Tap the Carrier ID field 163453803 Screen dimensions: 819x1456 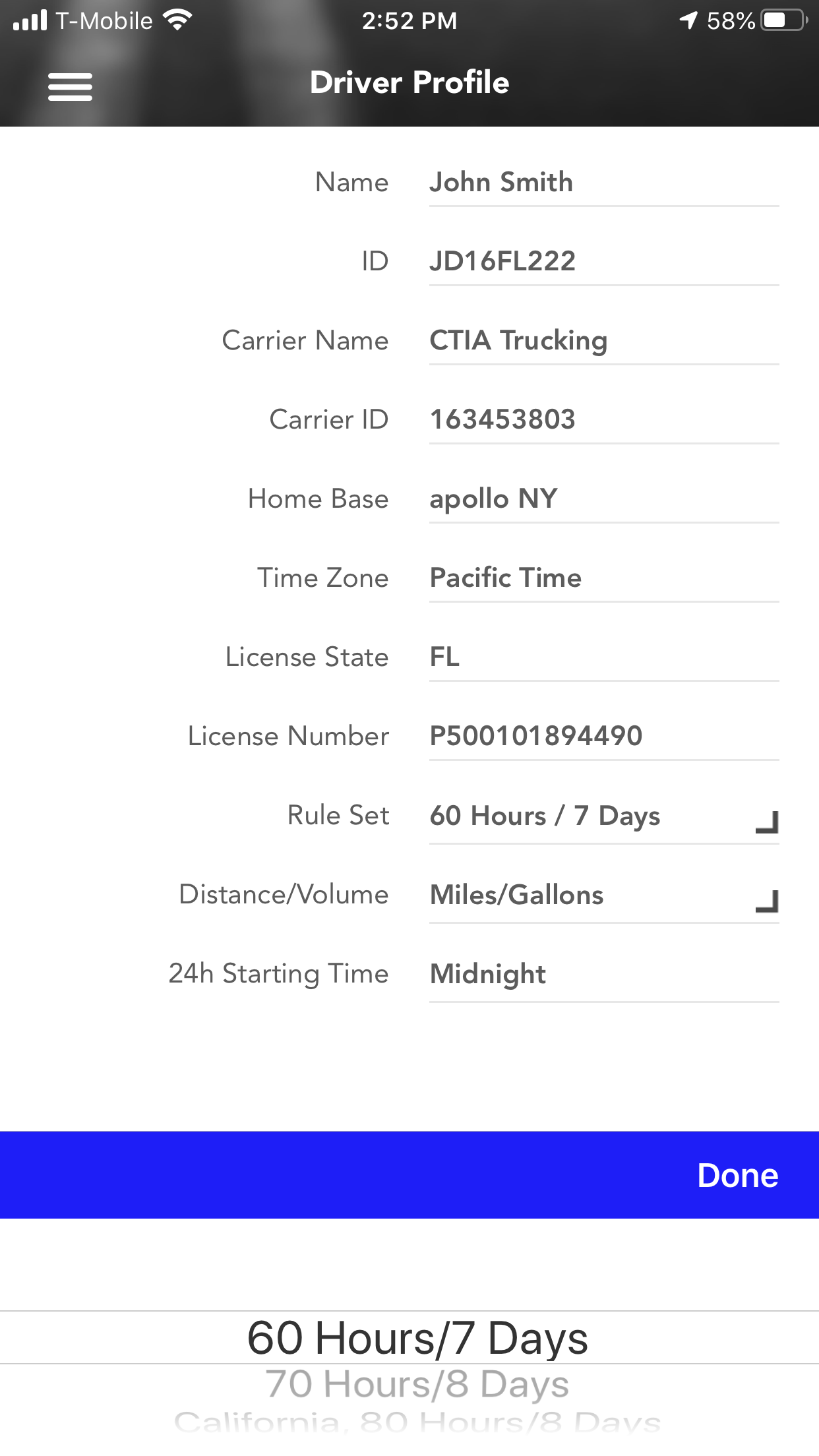[603, 419]
